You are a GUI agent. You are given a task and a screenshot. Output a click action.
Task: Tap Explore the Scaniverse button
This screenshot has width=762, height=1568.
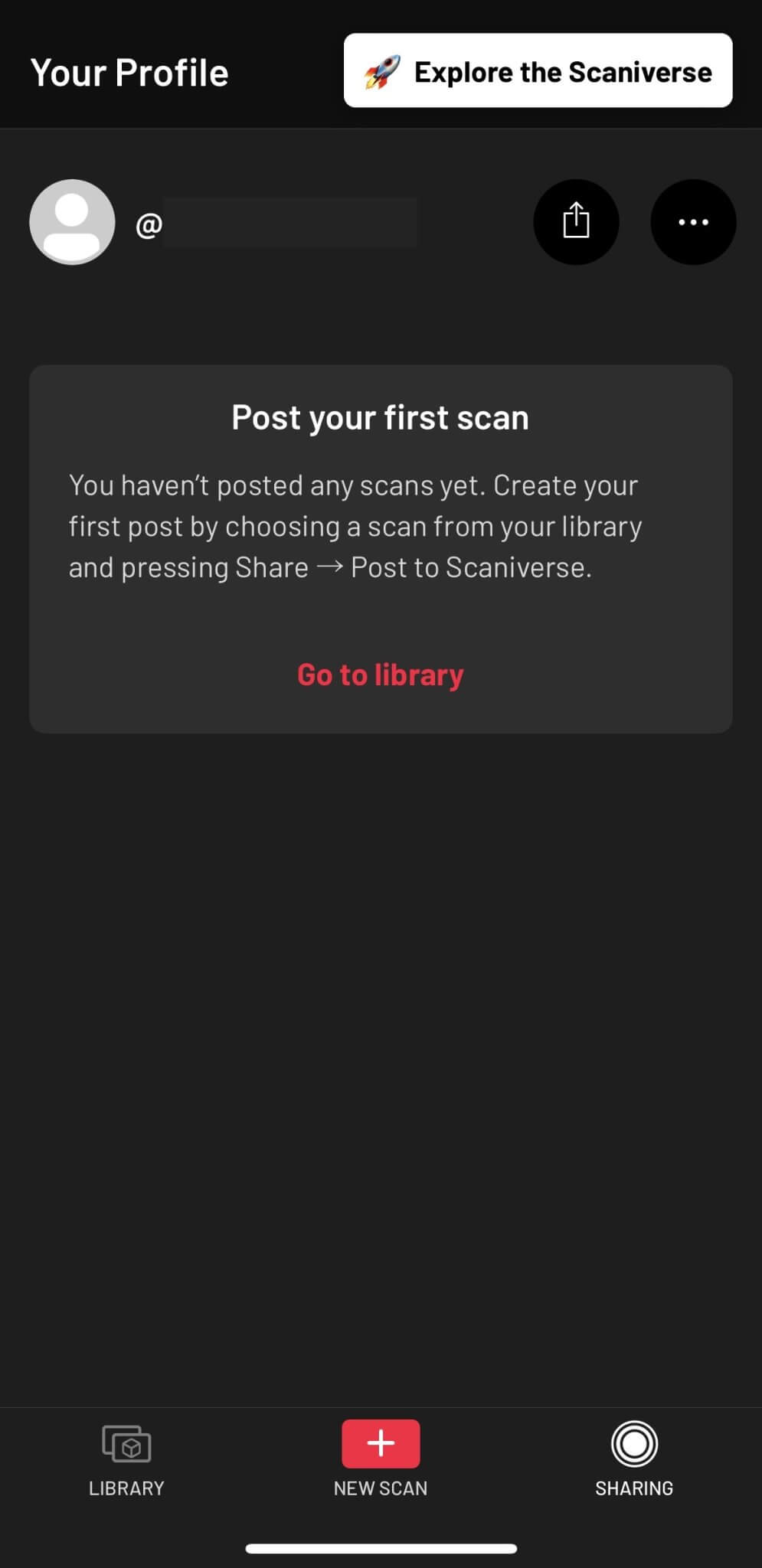point(538,71)
